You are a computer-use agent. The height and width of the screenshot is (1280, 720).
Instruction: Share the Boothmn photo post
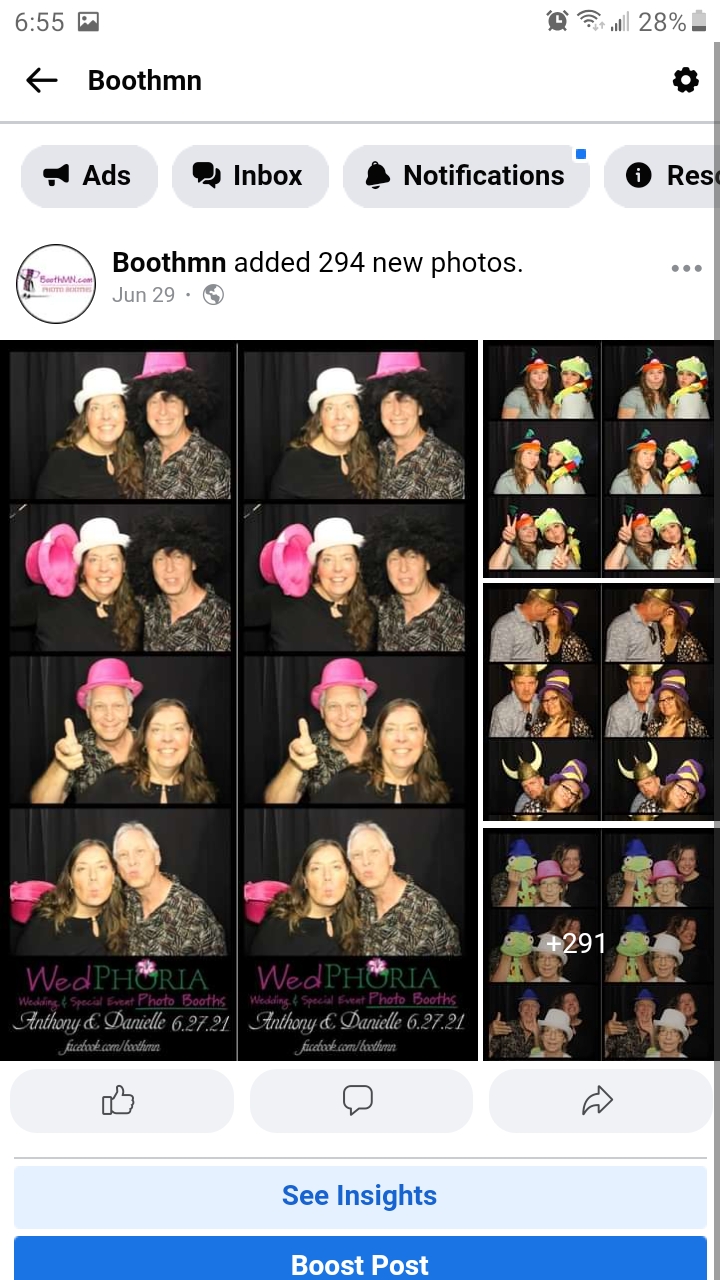[599, 1101]
